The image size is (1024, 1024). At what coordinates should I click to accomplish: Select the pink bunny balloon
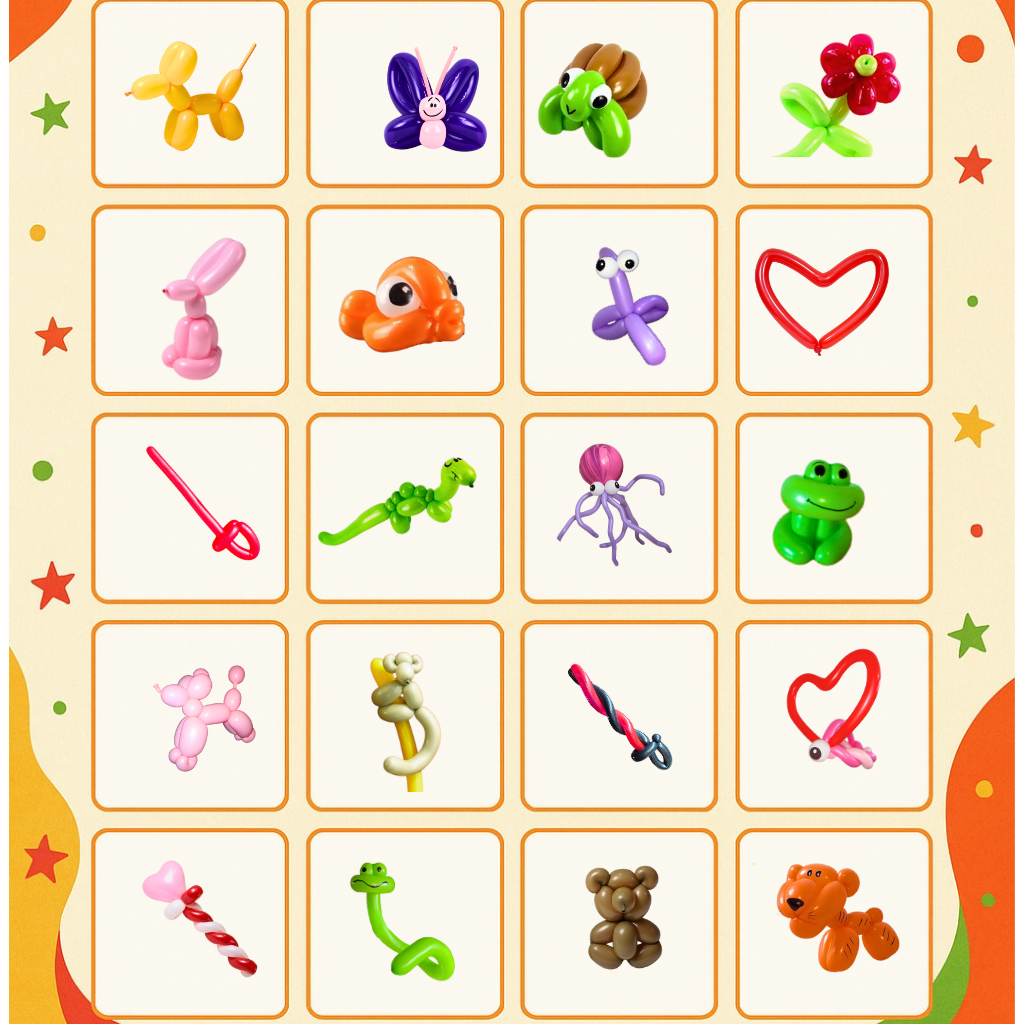point(190,301)
